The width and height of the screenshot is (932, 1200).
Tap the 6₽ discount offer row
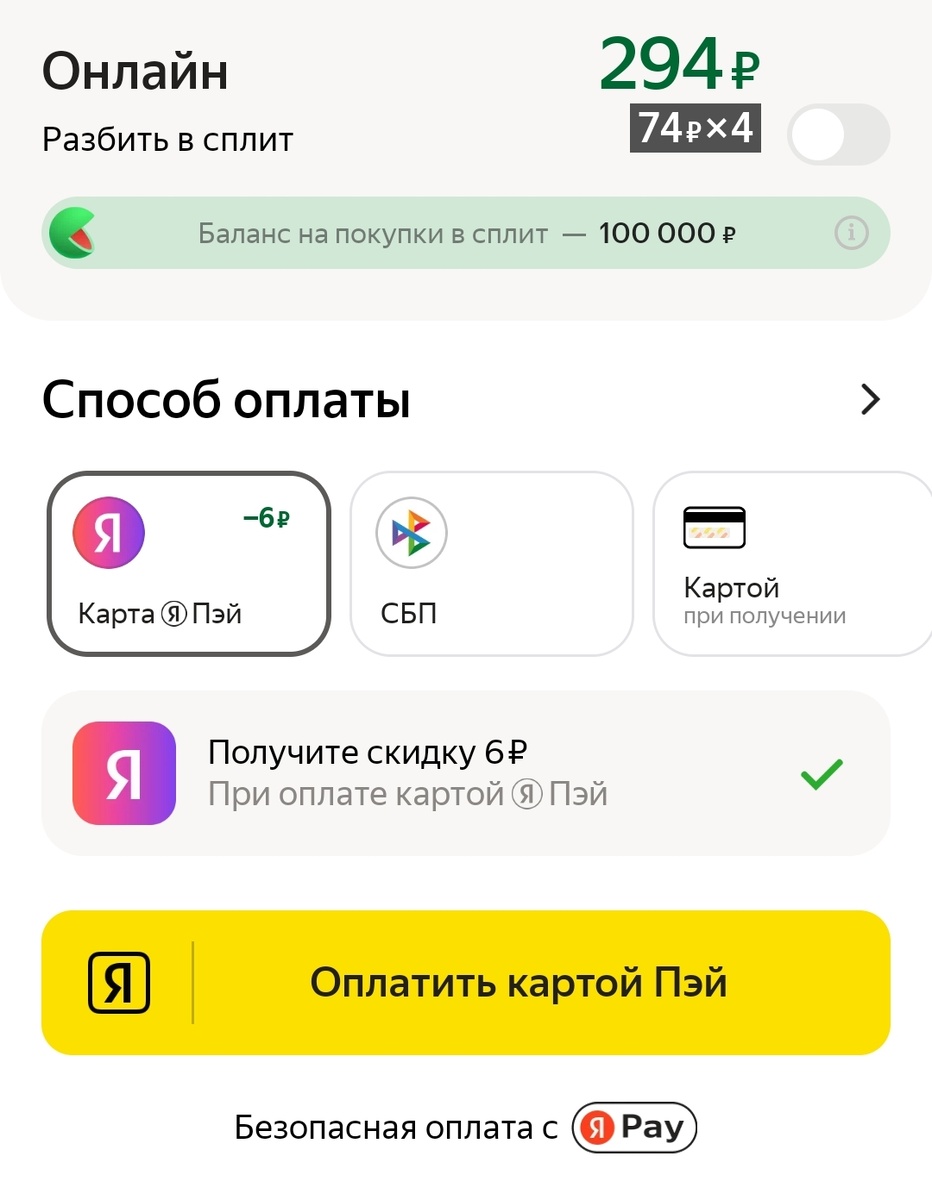pyautogui.click(x=465, y=773)
